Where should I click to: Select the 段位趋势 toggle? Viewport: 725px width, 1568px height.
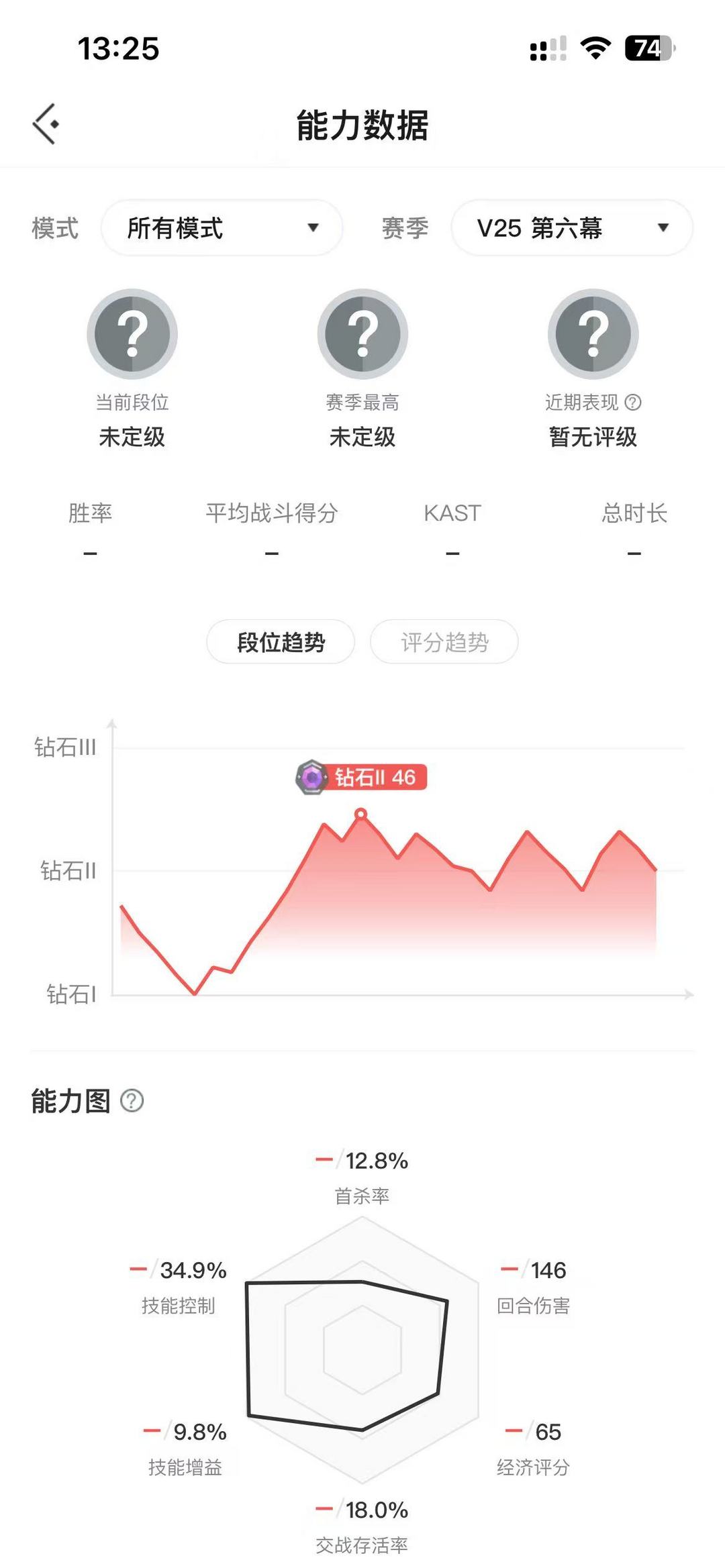(281, 642)
